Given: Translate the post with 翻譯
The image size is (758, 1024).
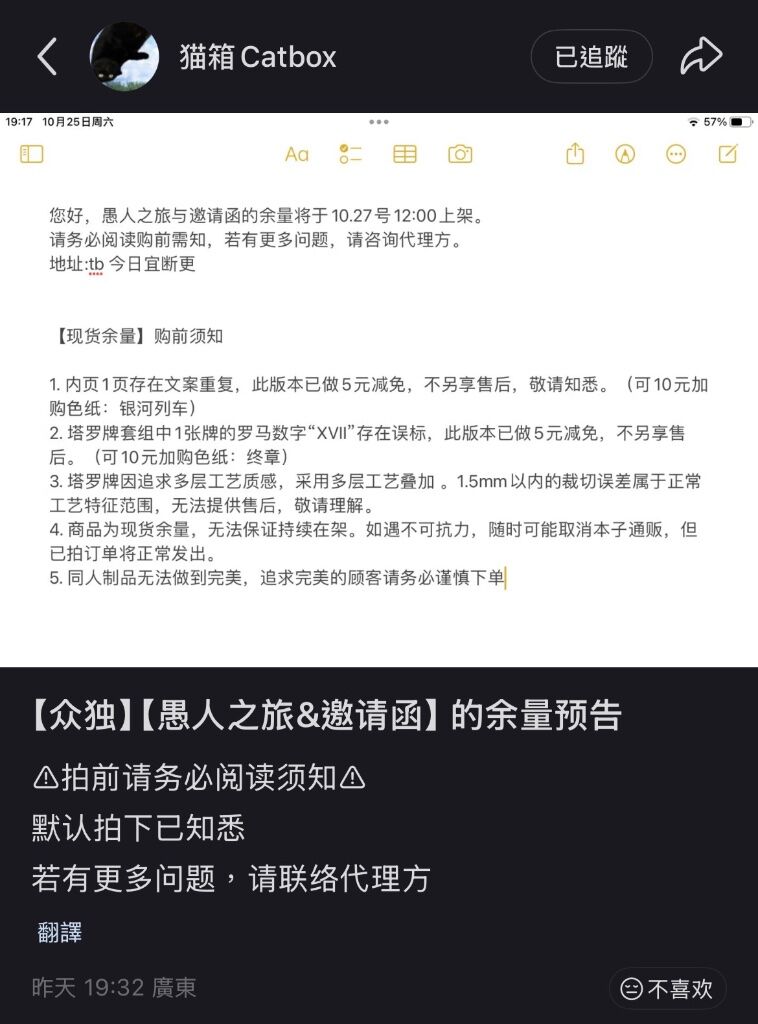Looking at the screenshot, I should [x=60, y=932].
